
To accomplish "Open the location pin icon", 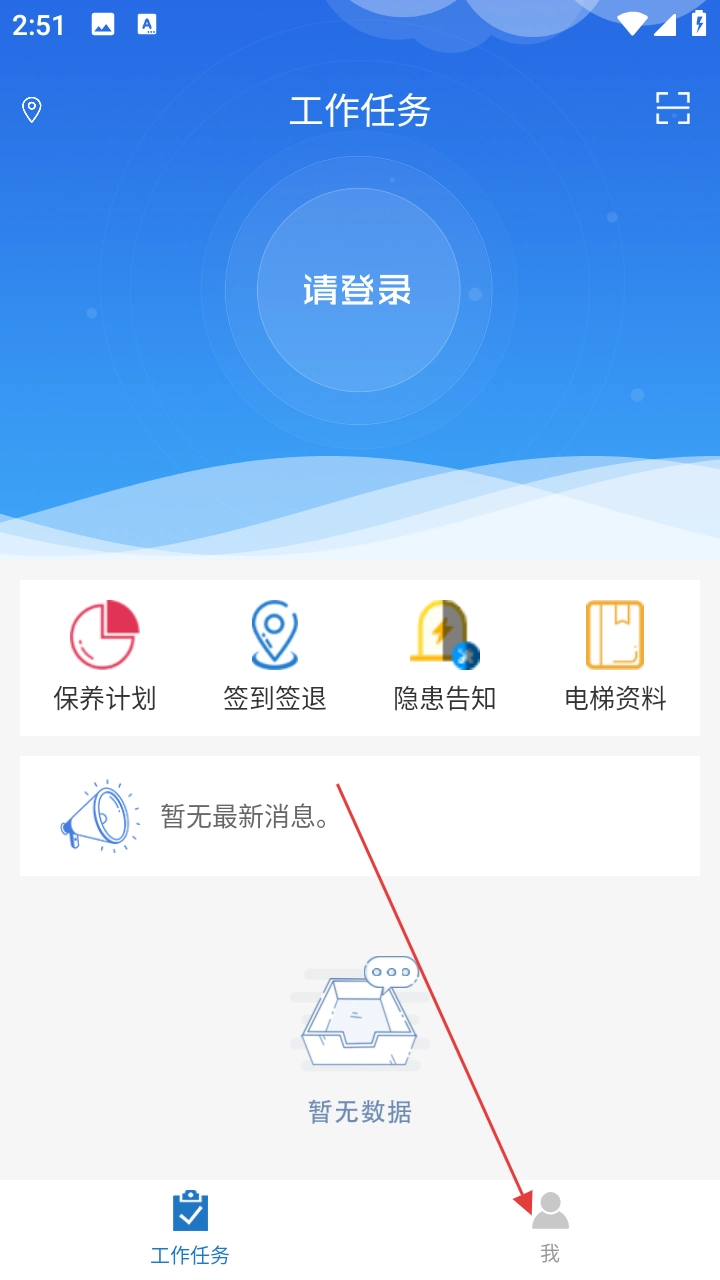I will 32,110.
